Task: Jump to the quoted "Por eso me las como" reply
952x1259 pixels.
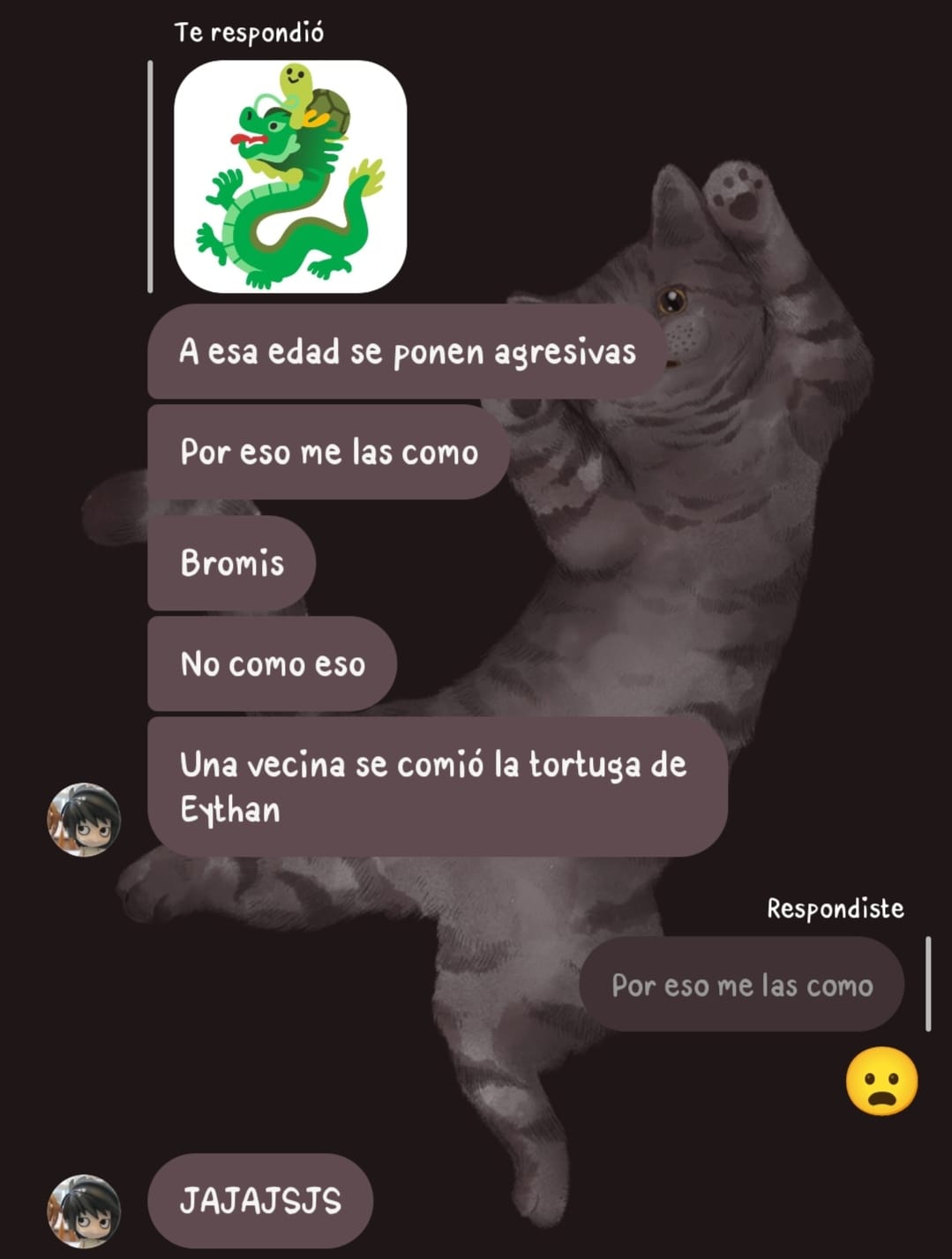Action: [x=741, y=985]
